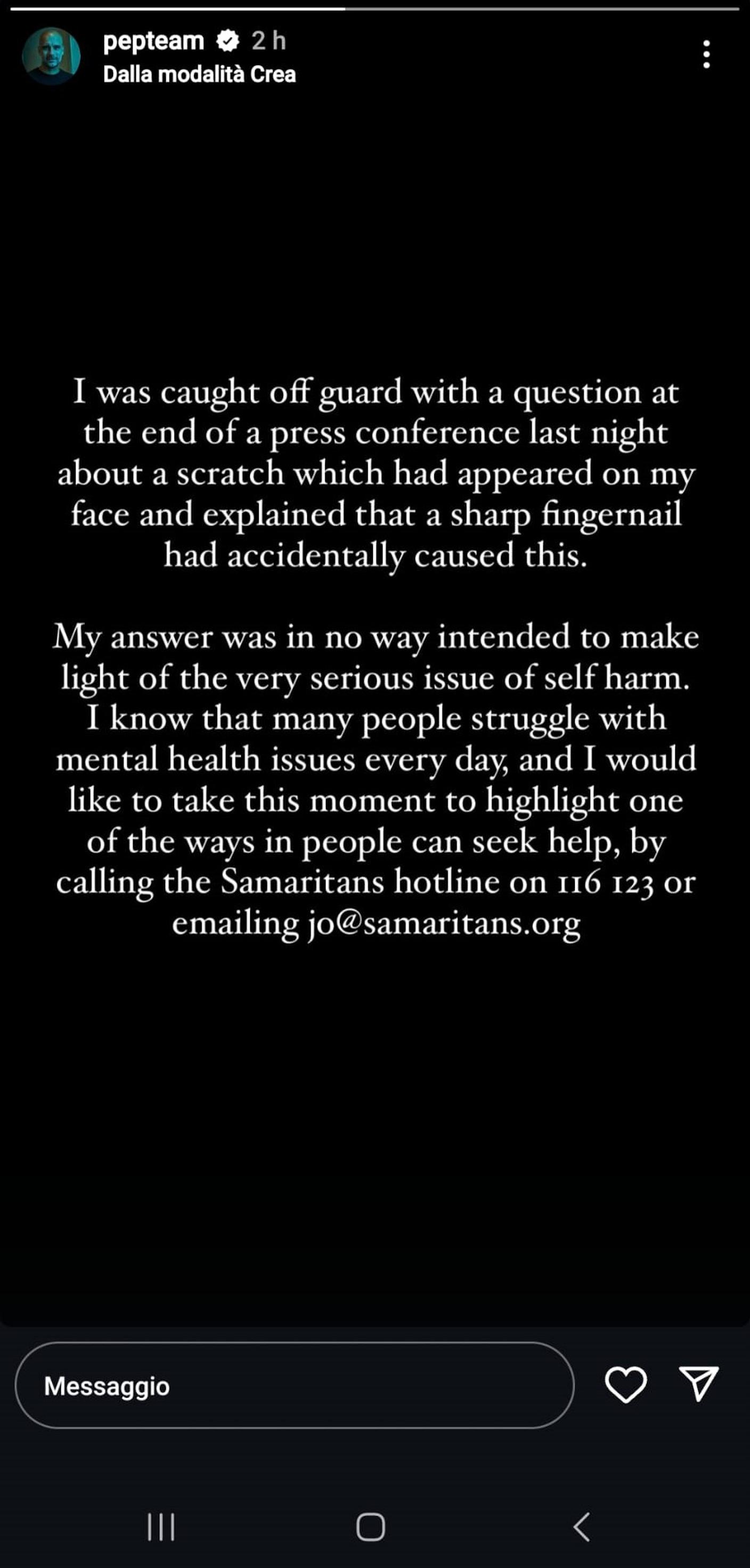
Task: Open the story overflow menu
Action: [x=706, y=55]
